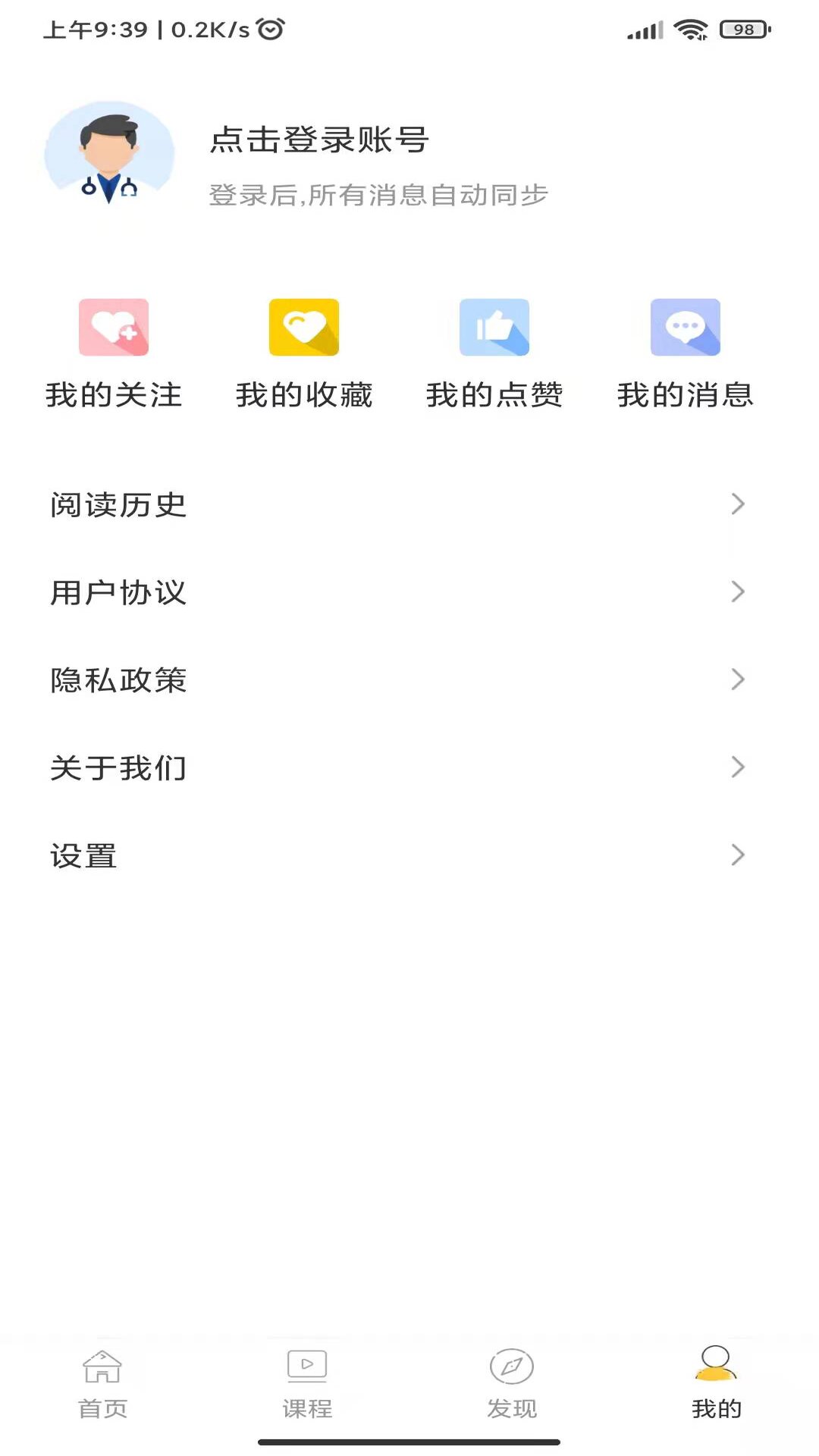Switch to the 课程 Courses tab
Screen dimensions: 819x1456
[x=307, y=1383]
